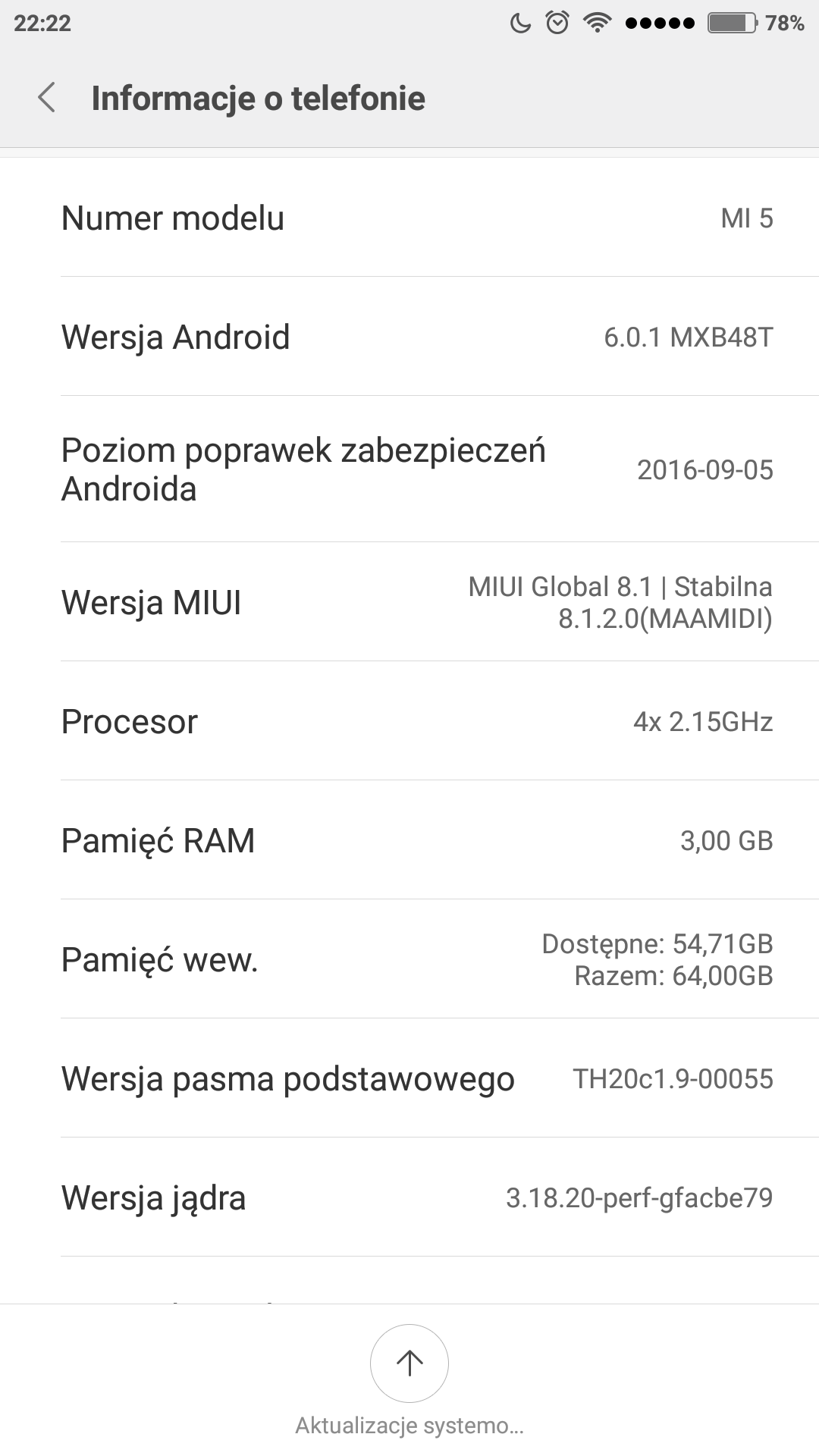Screen dimensions: 819x1456
Task: Tap the Wersja MIUI row
Action: click(409, 602)
